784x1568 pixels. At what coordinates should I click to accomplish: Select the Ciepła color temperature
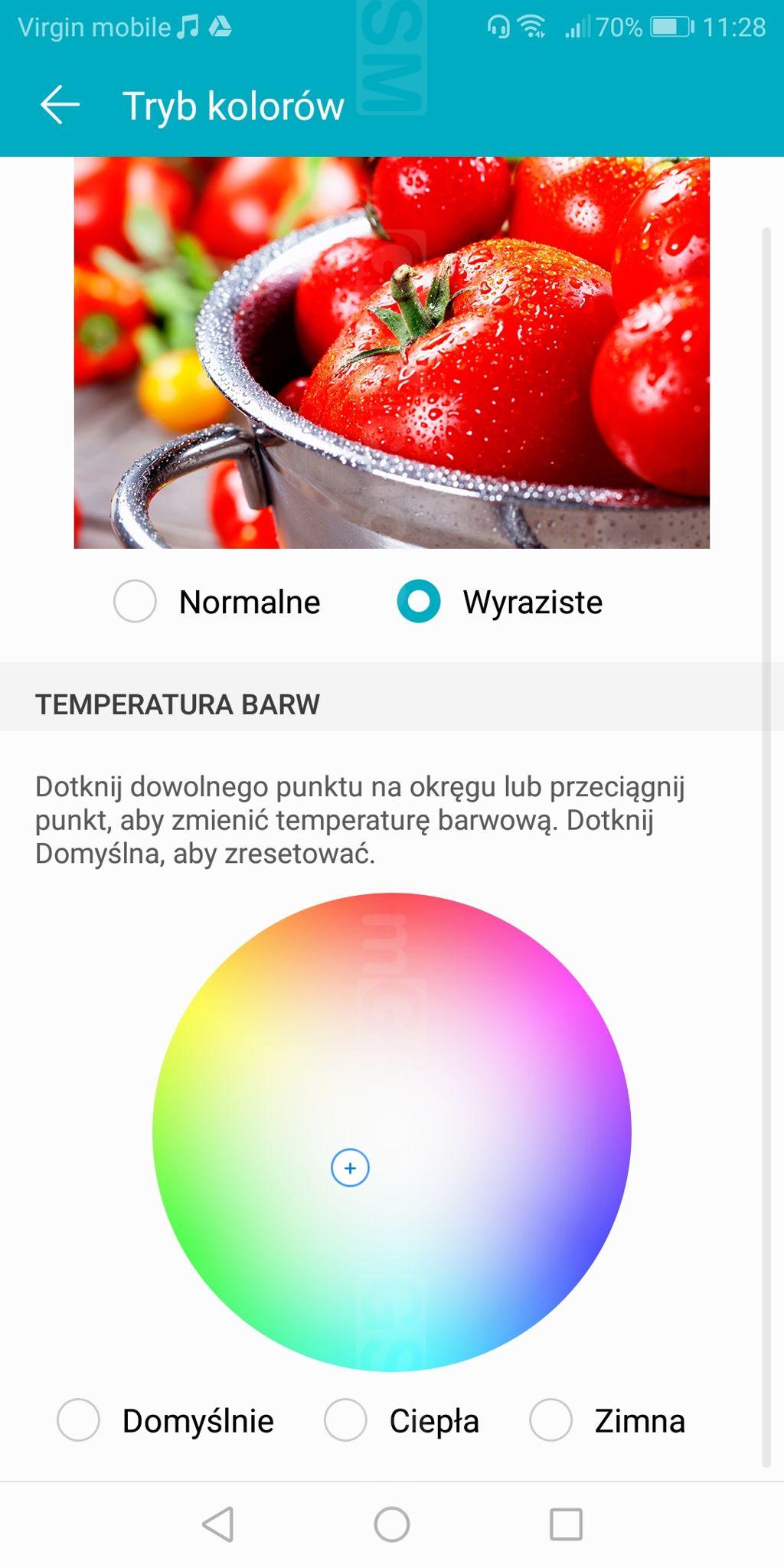tap(345, 1420)
